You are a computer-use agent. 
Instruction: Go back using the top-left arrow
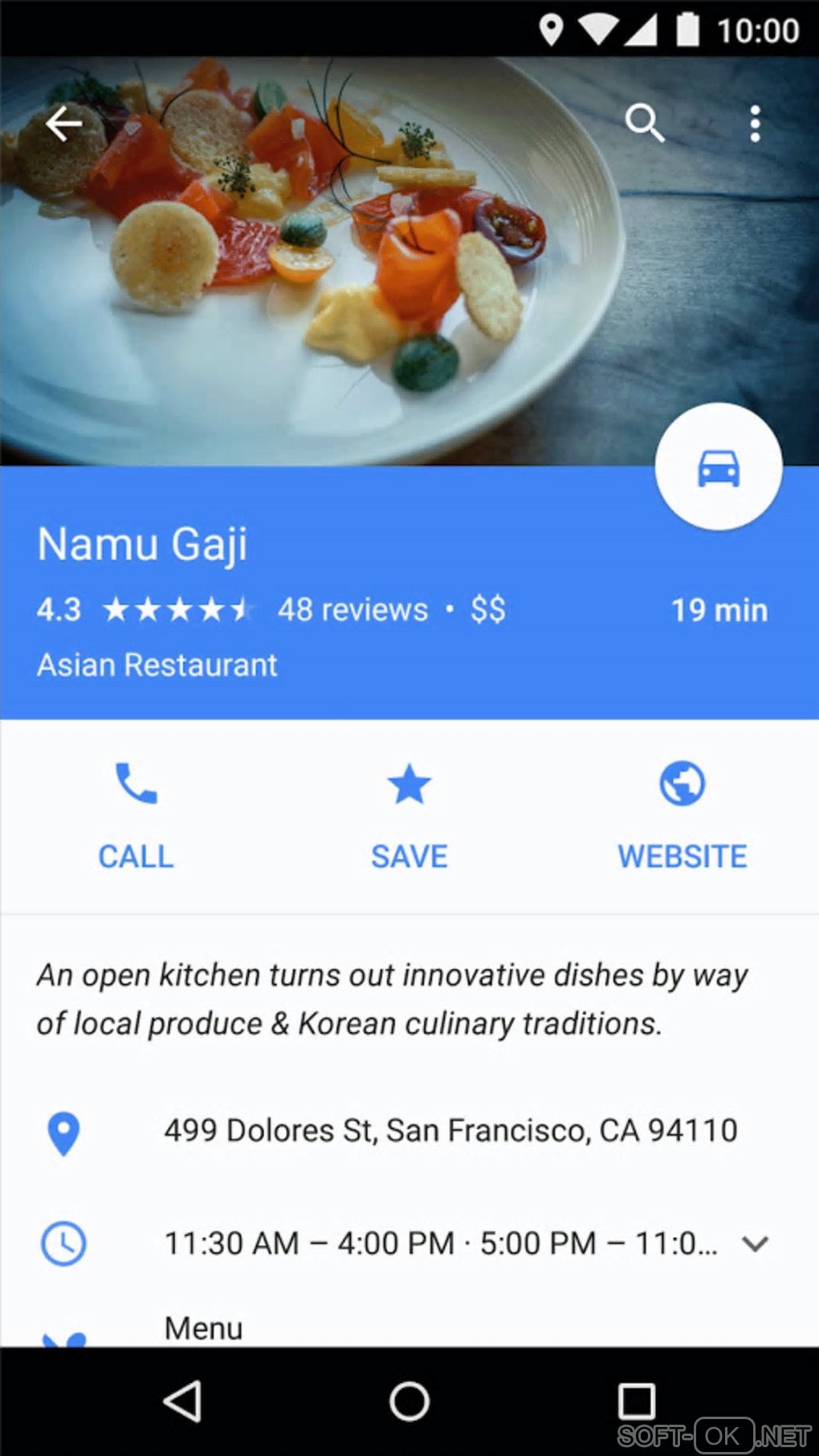pos(63,124)
